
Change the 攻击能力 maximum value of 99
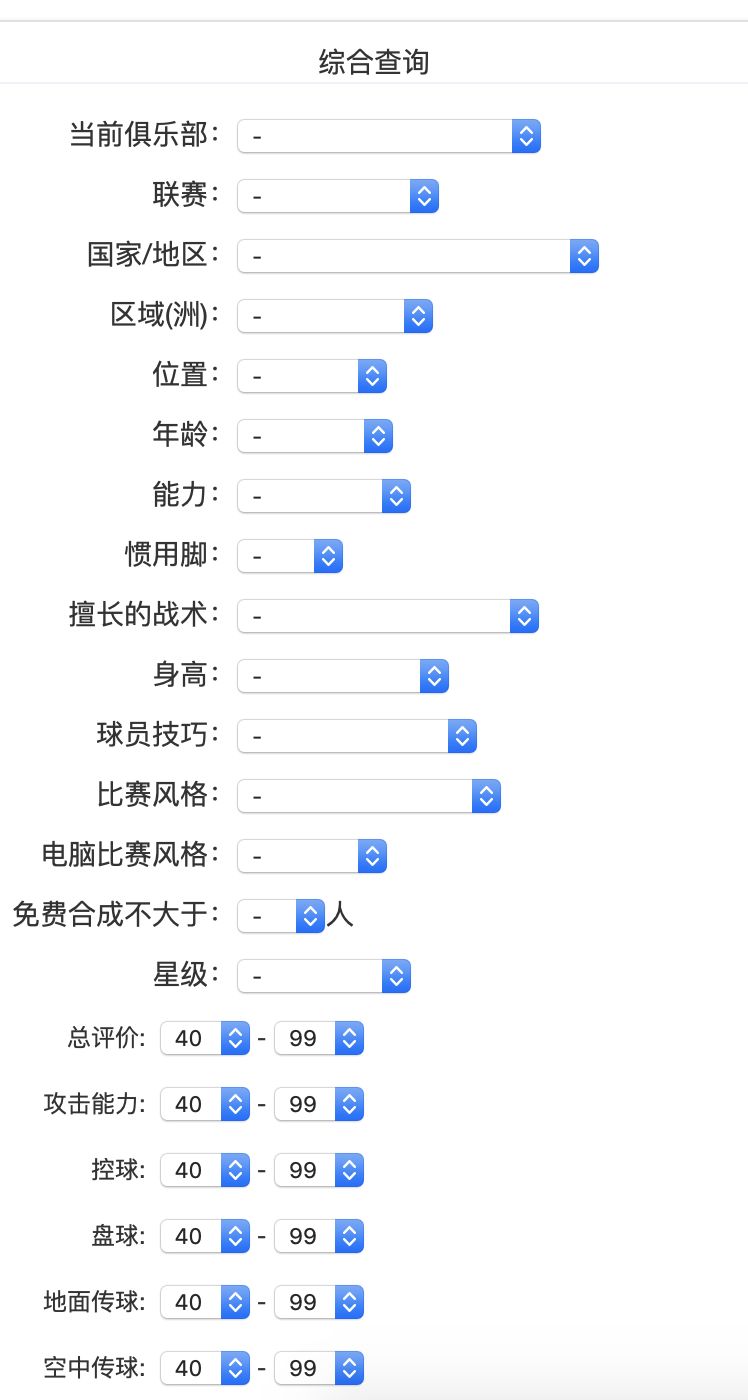[319, 1104]
